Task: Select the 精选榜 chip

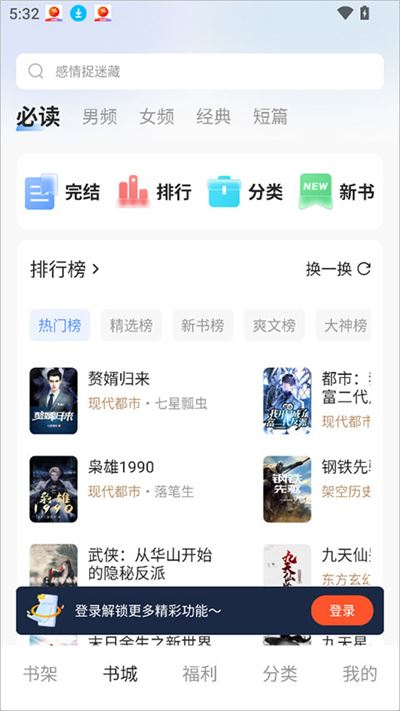Action: coord(131,325)
